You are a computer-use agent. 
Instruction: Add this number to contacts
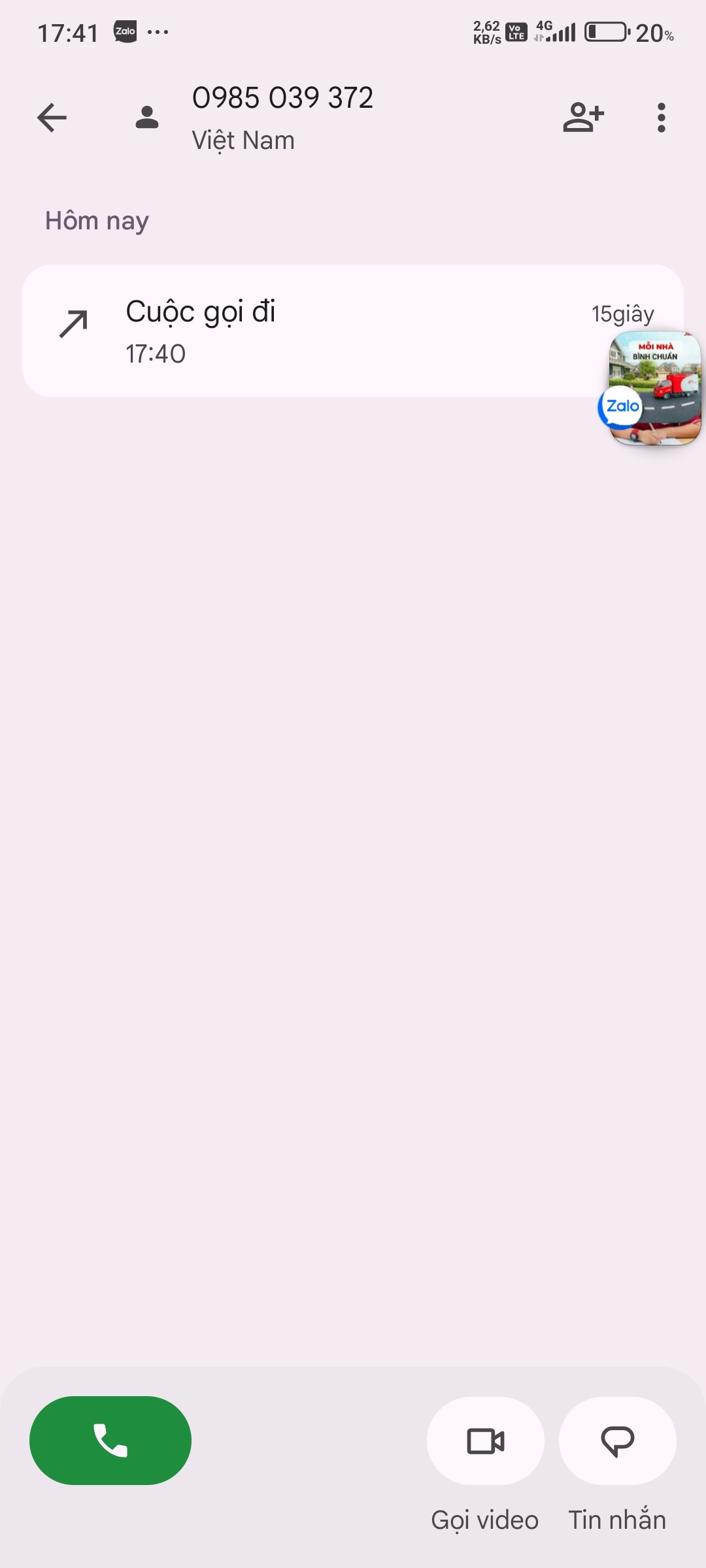pos(583,118)
